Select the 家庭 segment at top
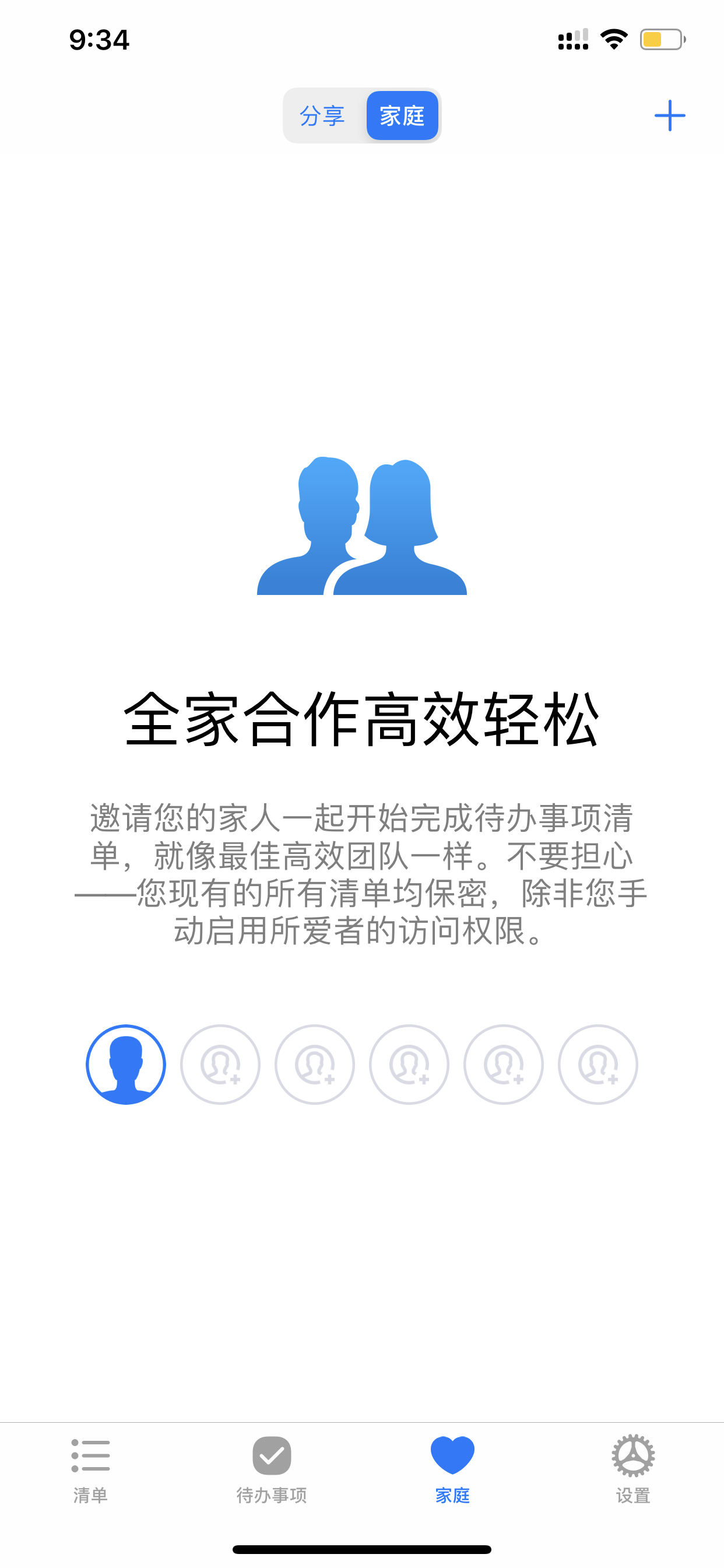The height and width of the screenshot is (1568, 724). tap(402, 116)
